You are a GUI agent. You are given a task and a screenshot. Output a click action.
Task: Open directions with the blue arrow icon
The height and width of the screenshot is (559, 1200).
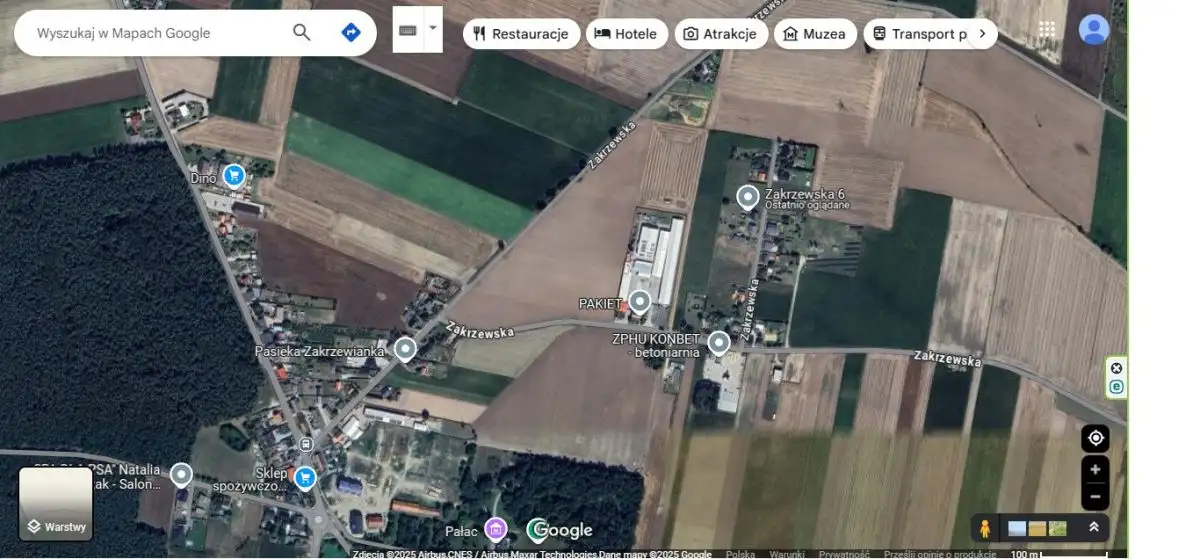[x=350, y=33]
